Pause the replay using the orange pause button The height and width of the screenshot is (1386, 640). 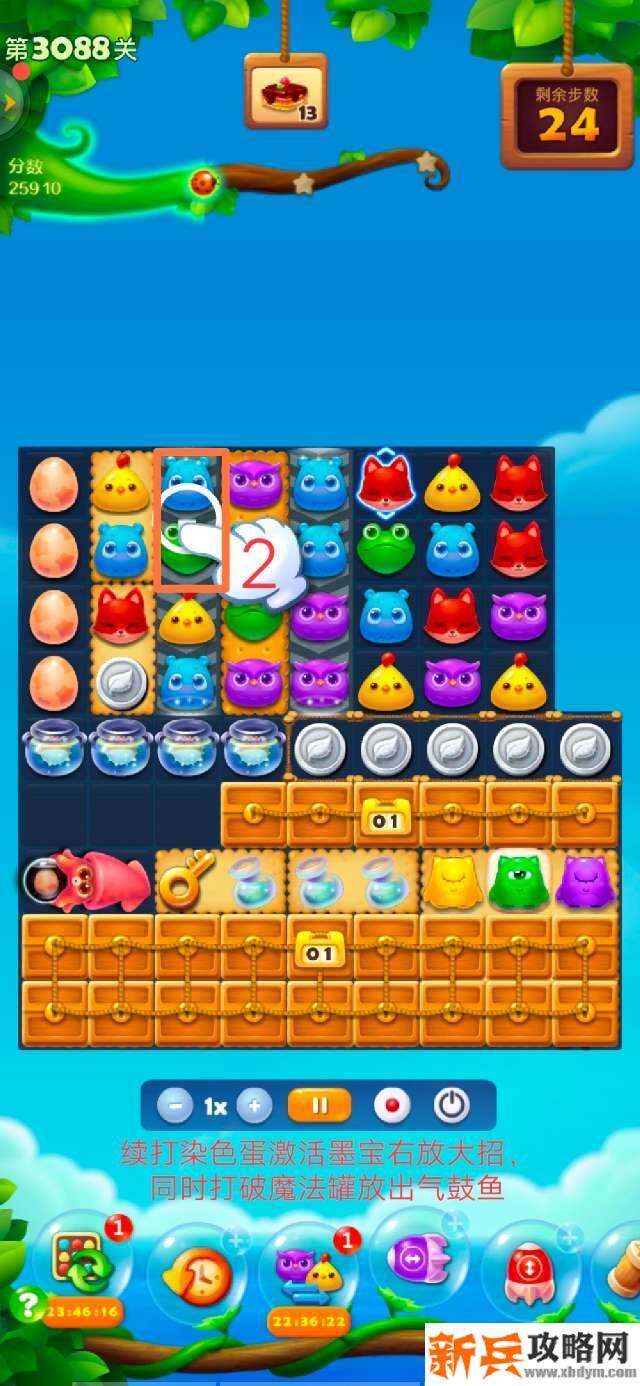(x=319, y=1106)
